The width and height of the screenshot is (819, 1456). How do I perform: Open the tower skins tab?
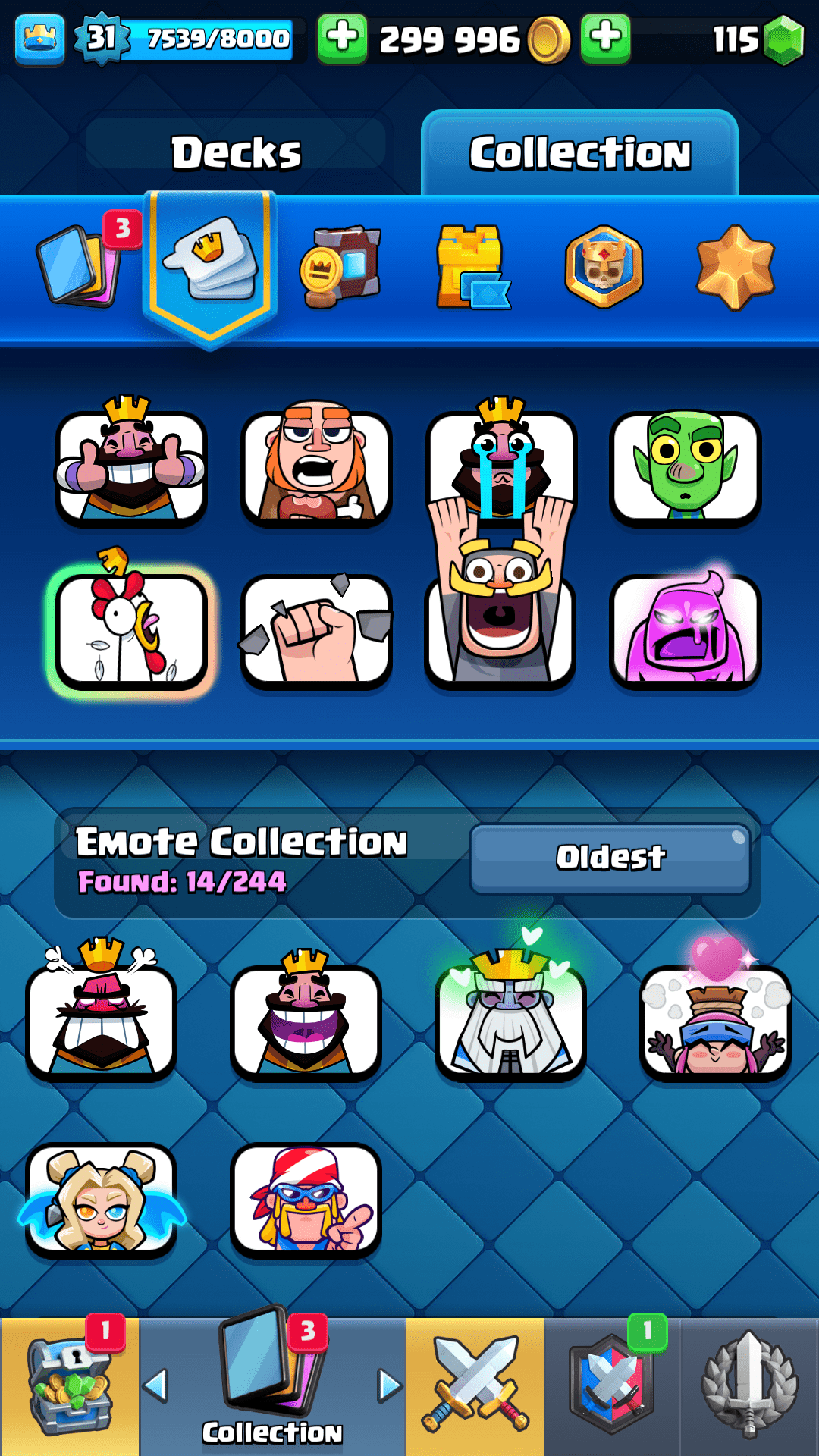[x=470, y=267]
